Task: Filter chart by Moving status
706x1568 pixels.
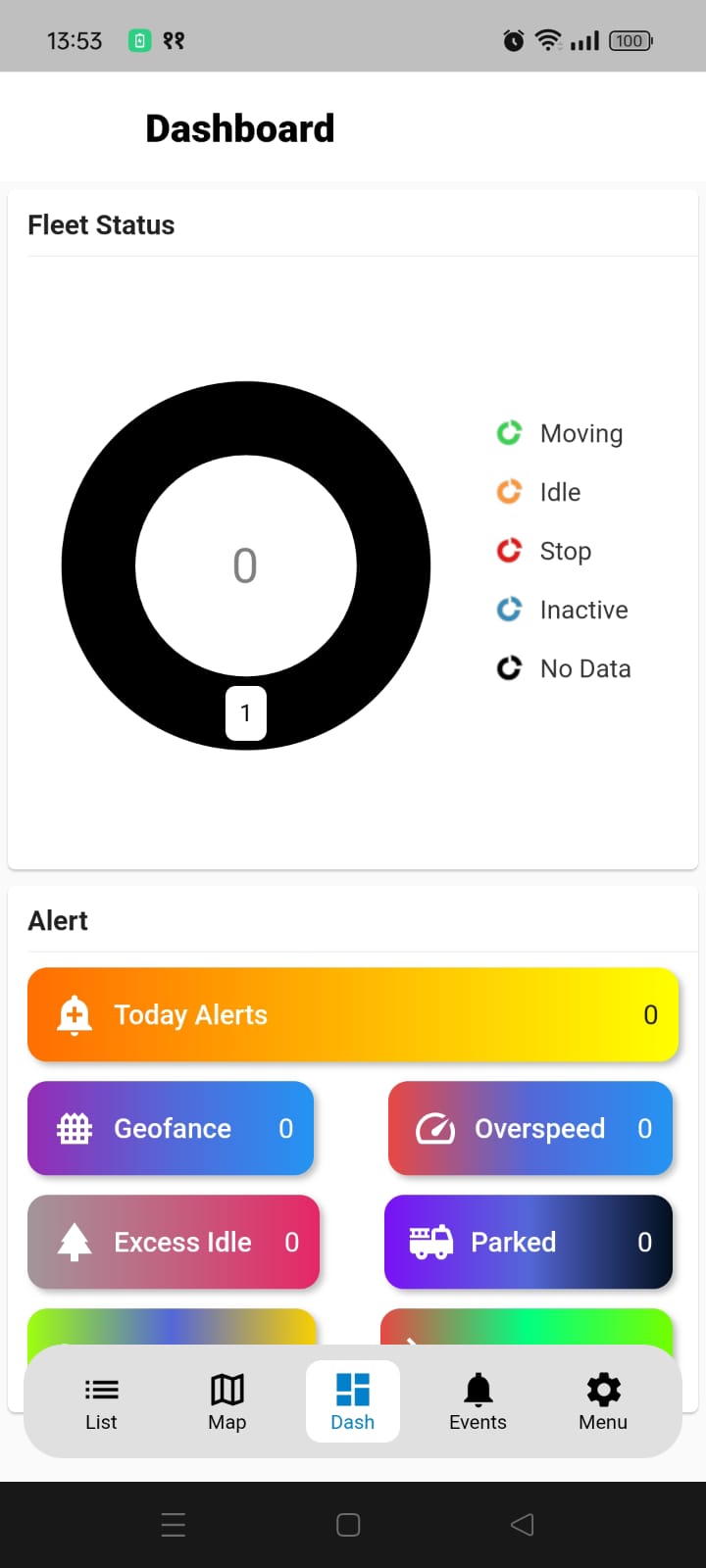Action: 561,433
